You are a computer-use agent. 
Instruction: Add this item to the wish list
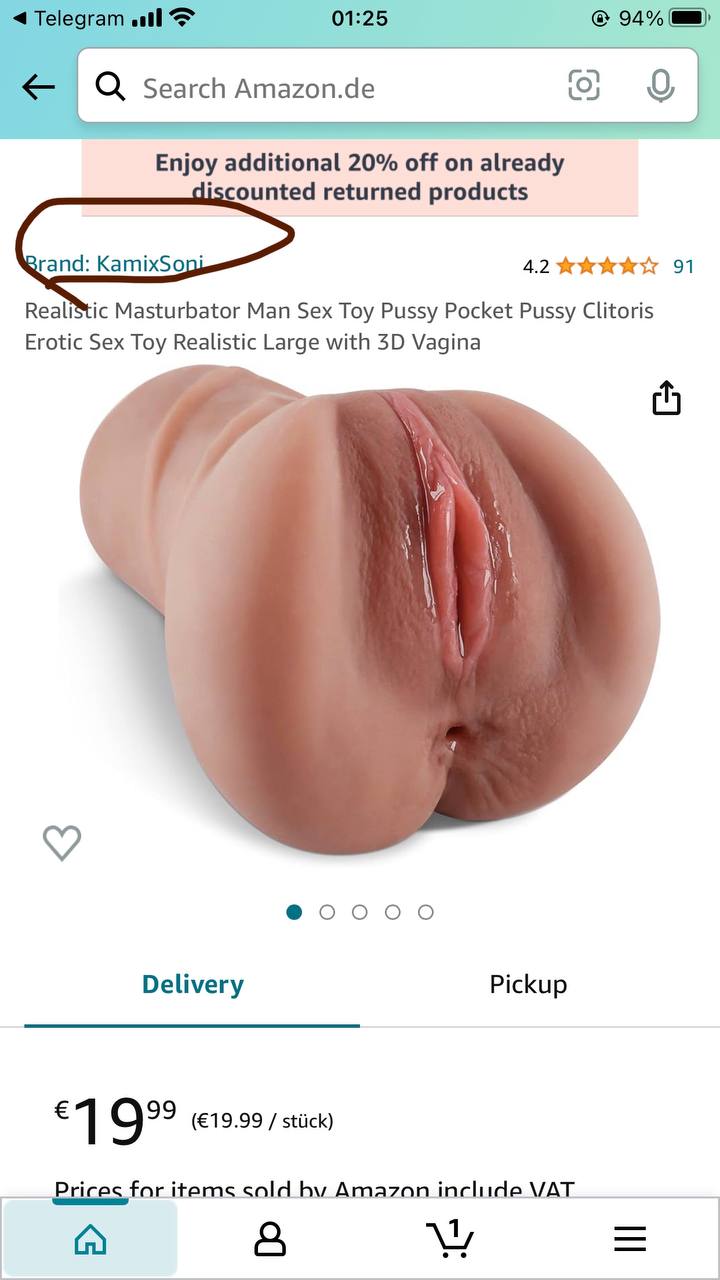[x=62, y=842]
